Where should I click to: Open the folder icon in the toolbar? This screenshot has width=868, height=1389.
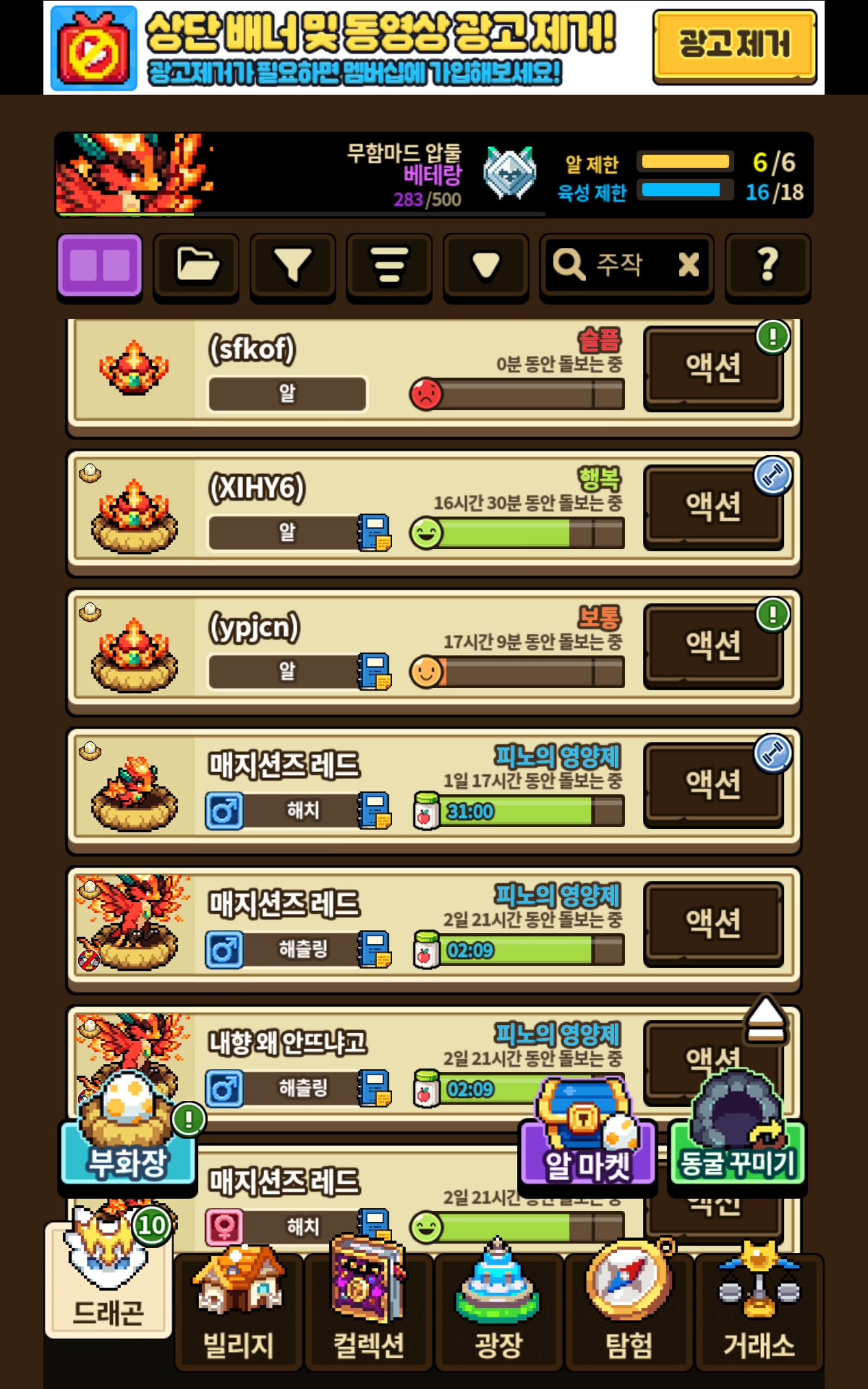click(x=196, y=265)
